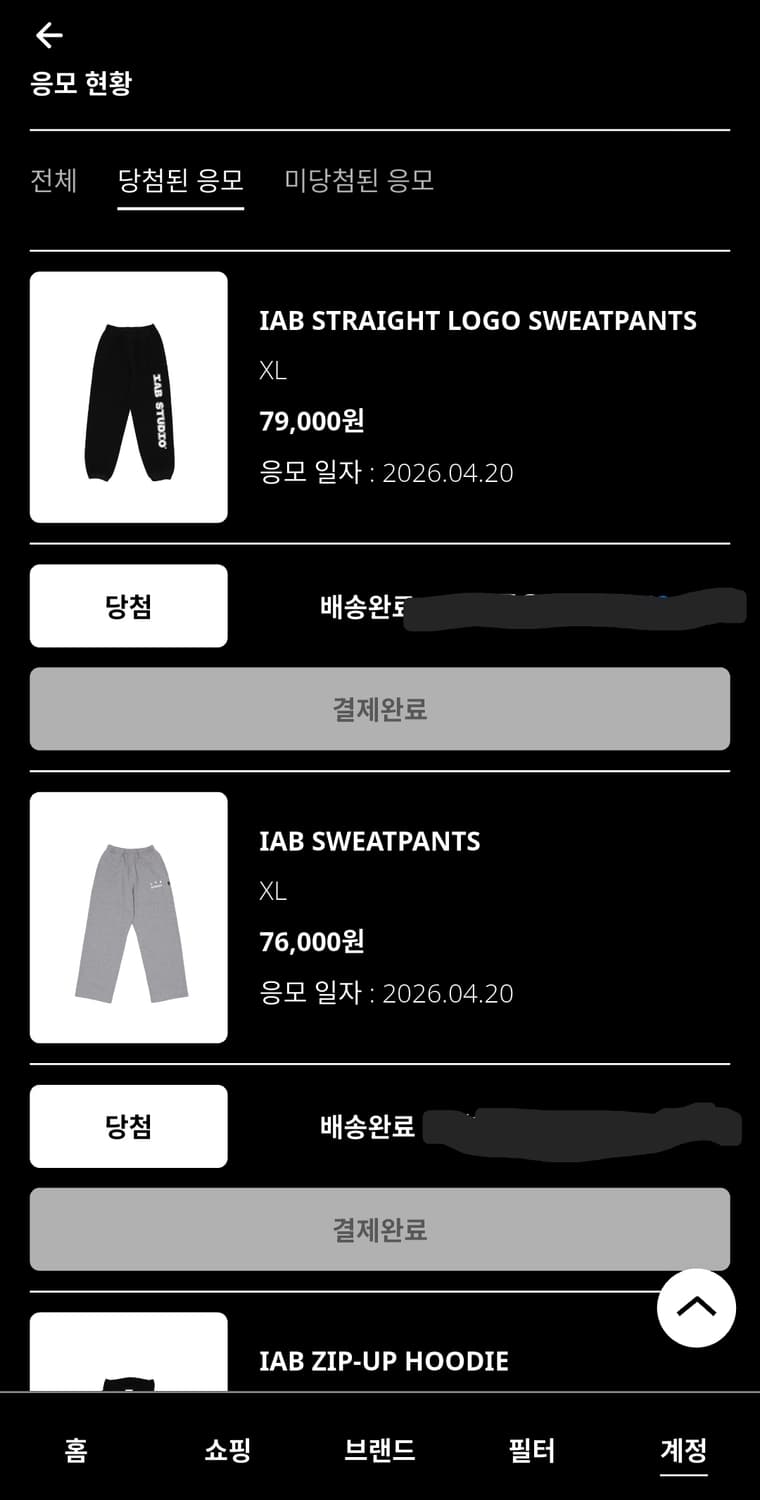Open the black sweatpants product thumbnail
This screenshot has width=760, height=1500.
tap(128, 396)
